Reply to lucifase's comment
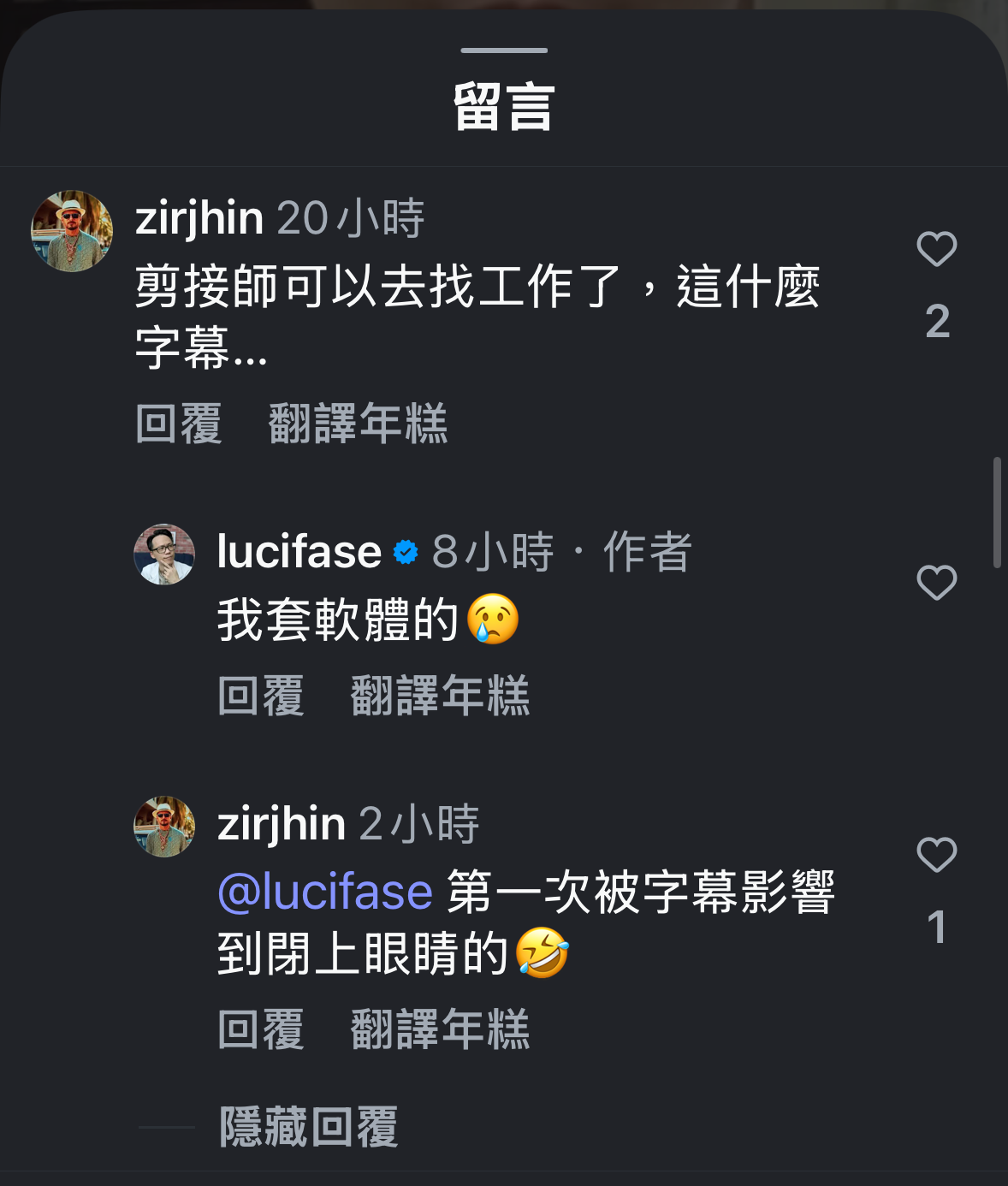Screen dimensions: 1008x1186 (261, 695)
